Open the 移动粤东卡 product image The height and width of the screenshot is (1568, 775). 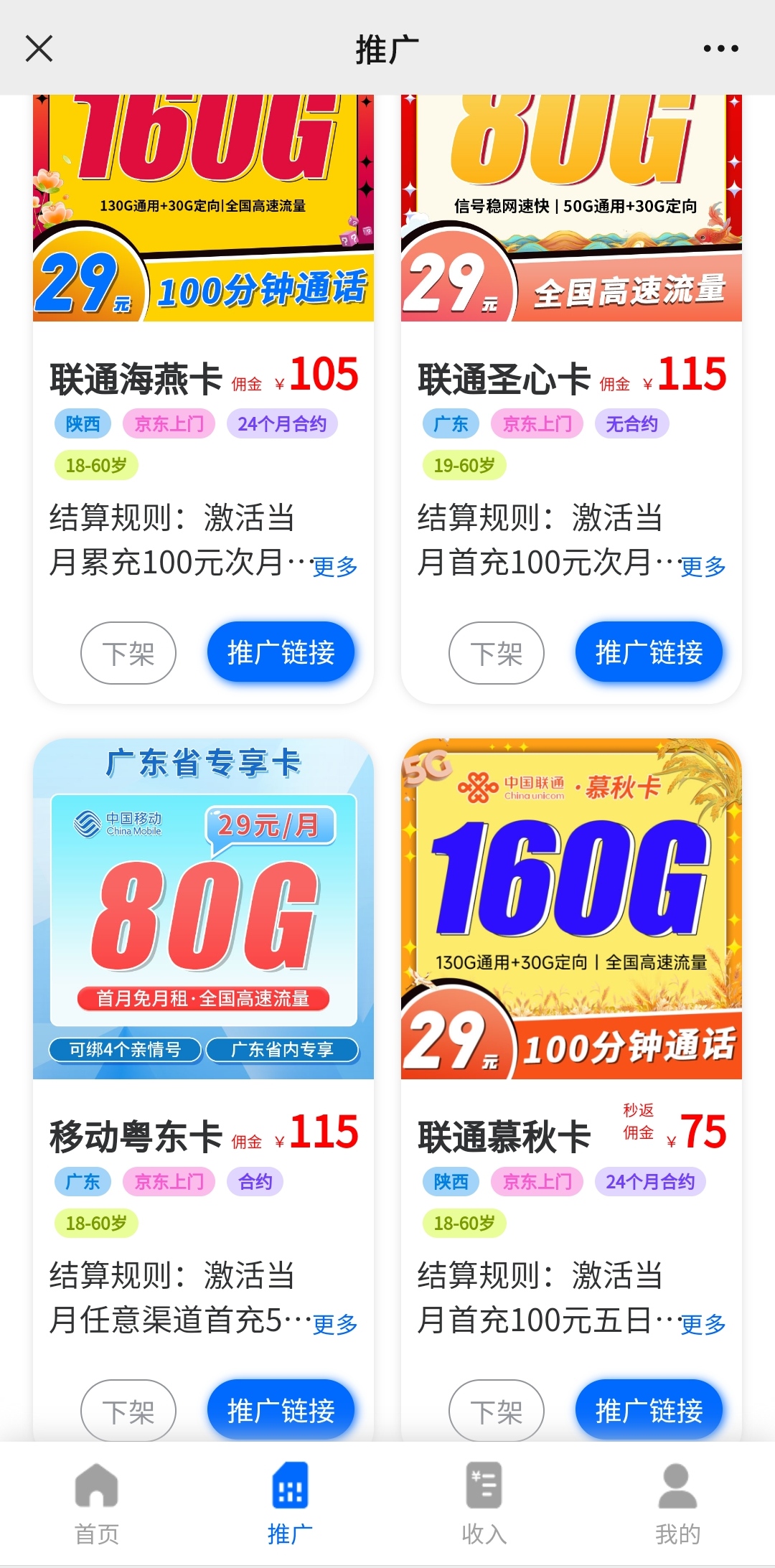coord(203,909)
